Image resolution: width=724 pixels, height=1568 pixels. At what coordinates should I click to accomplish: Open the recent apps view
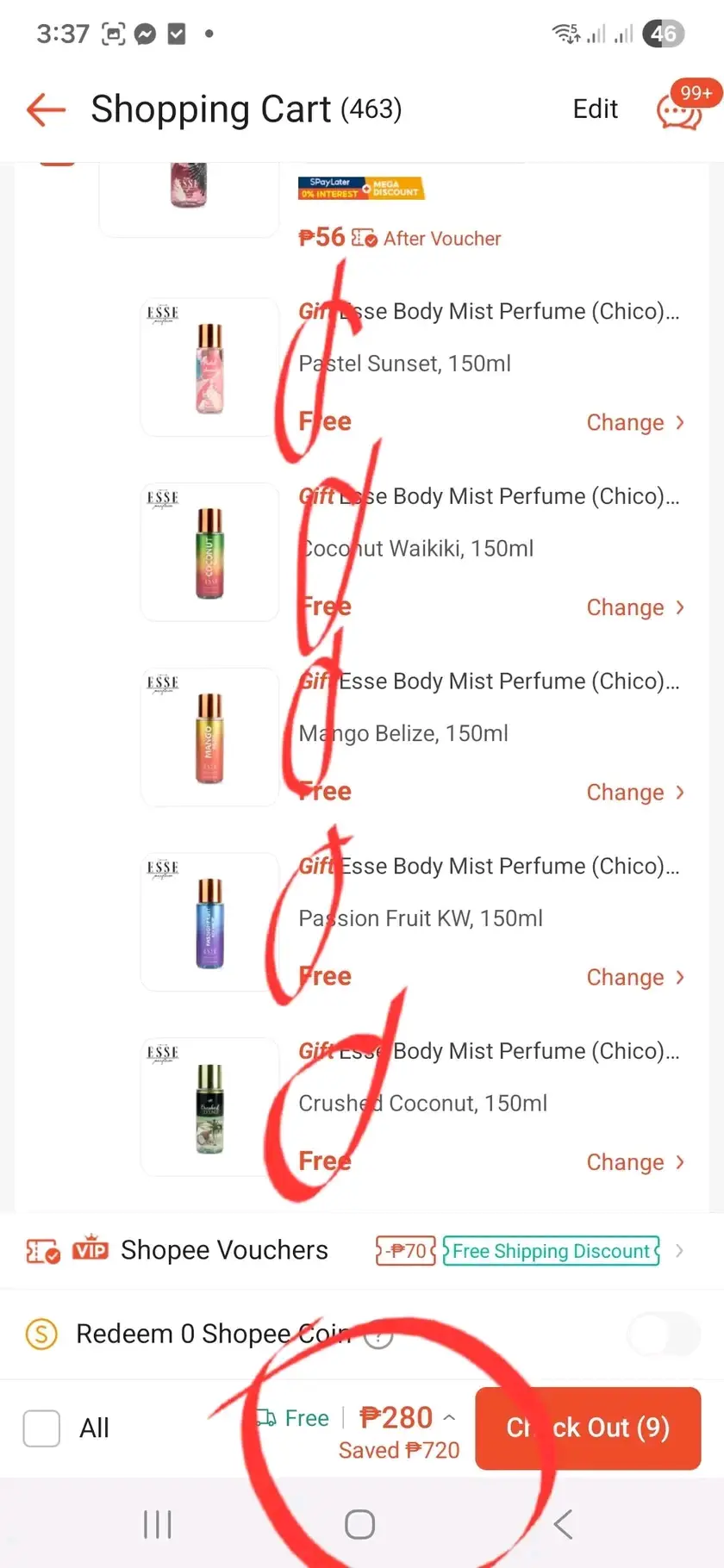(158, 1524)
